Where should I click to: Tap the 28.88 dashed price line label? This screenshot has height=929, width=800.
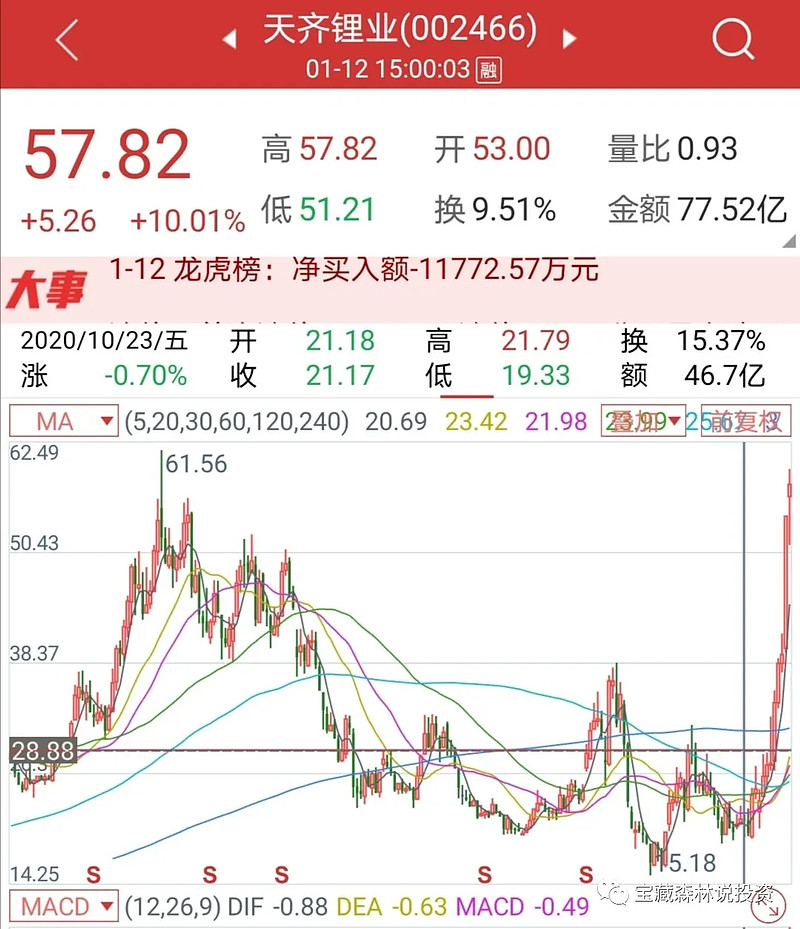pos(45,748)
